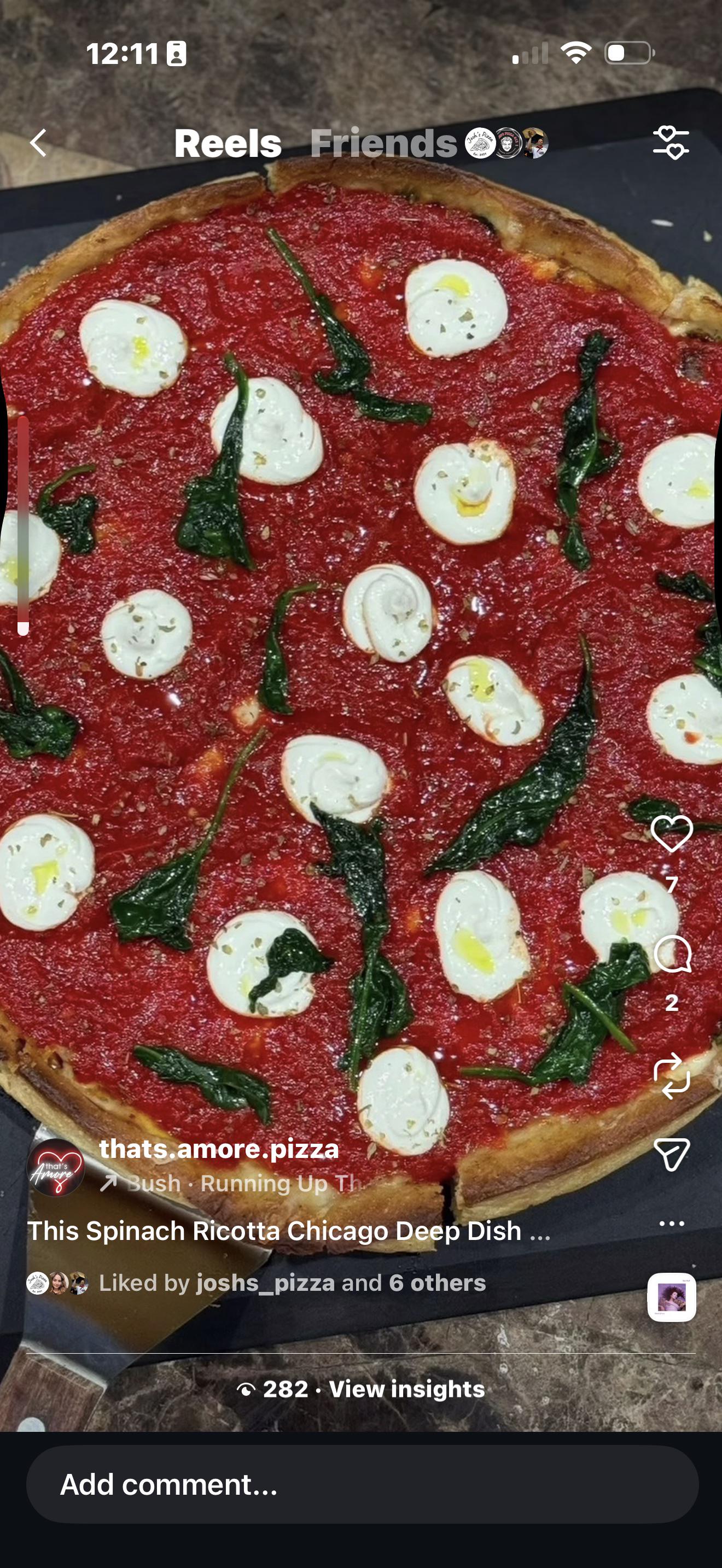Open thats.amore.pizza profile picture
The width and height of the screenshot is (722, 1568).
pyautogui.click(x=56, y=1167)
